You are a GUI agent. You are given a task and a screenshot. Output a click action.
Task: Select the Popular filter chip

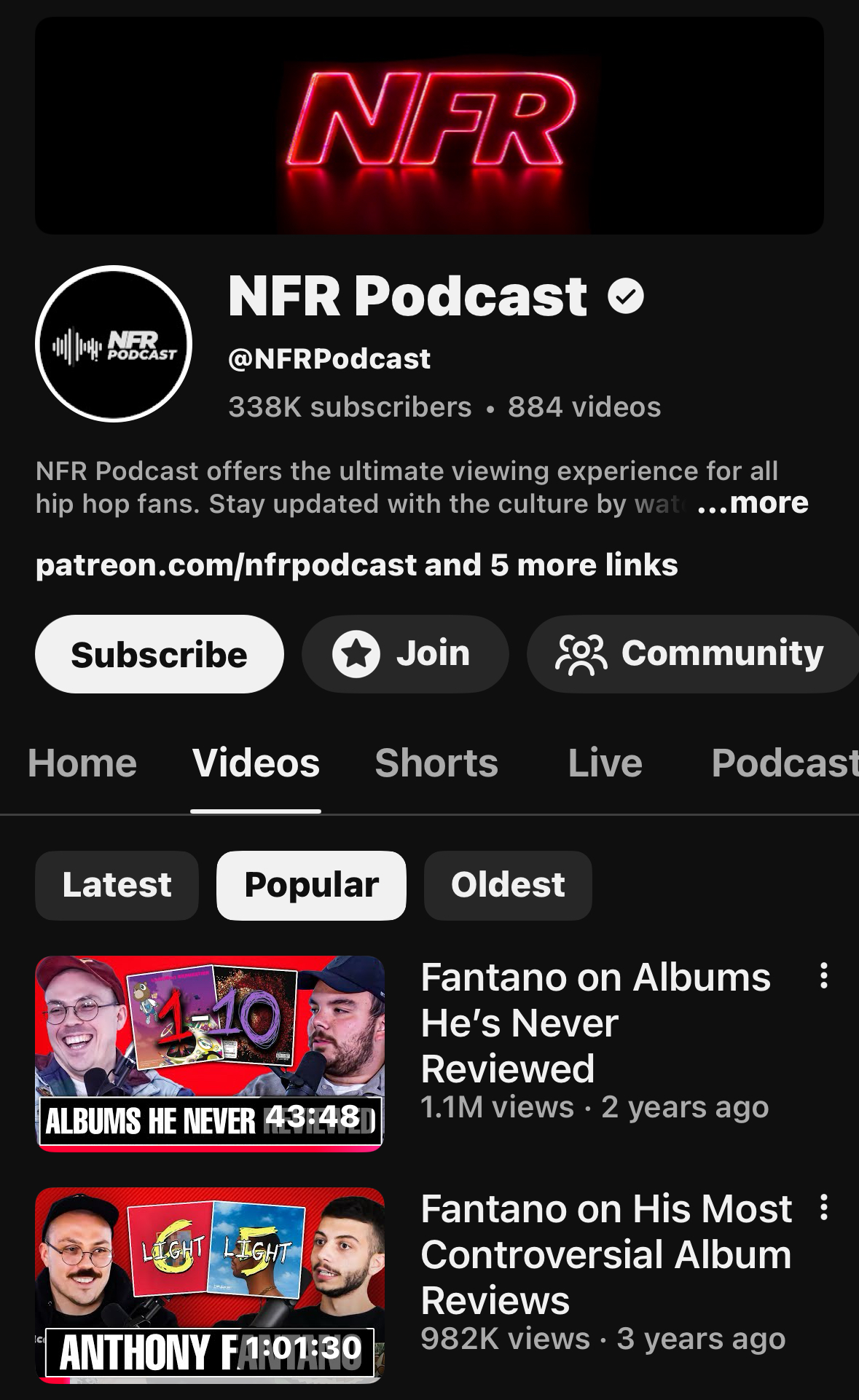[x=311, y=885]
